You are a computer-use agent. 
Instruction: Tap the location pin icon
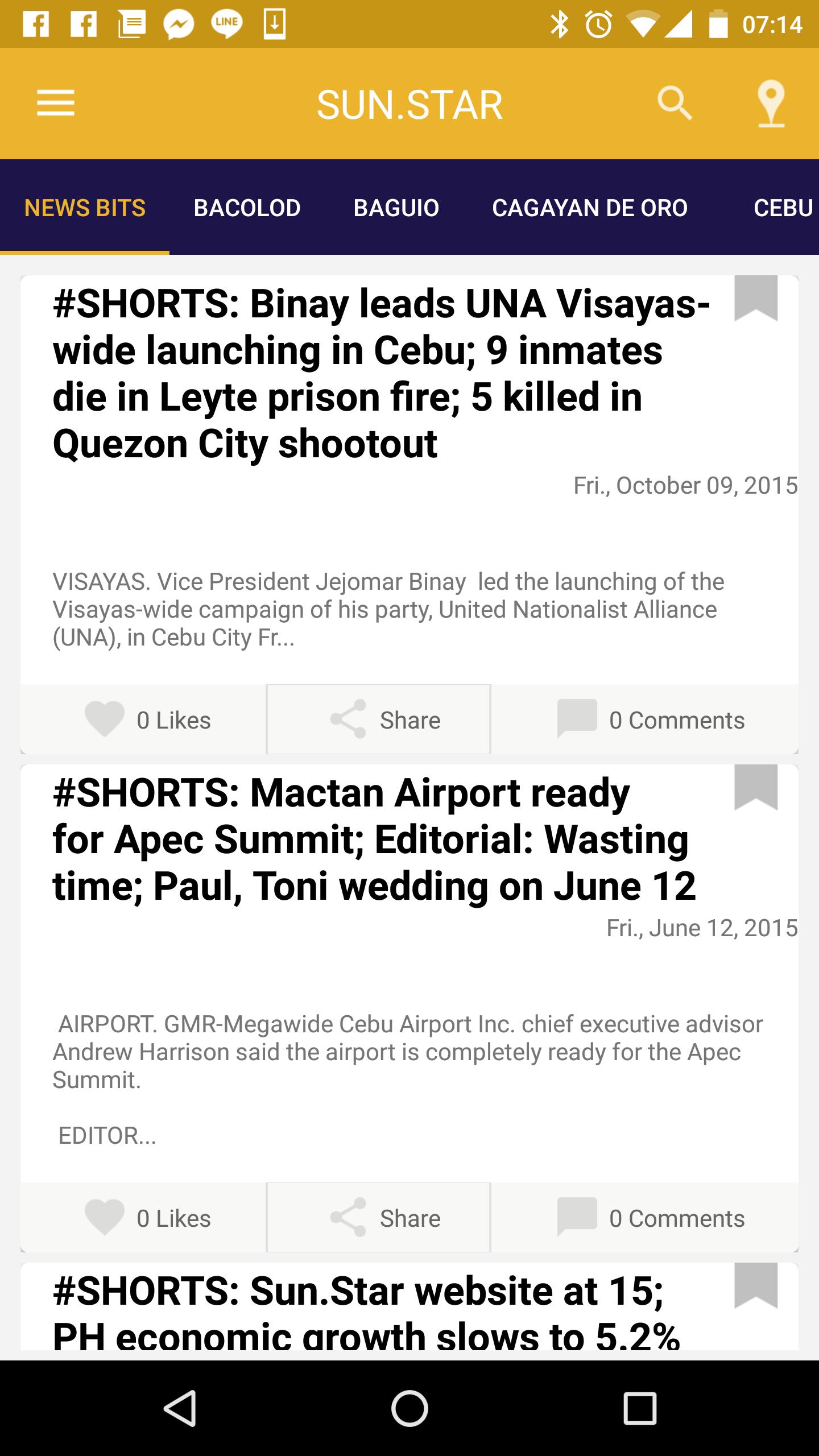point(771,104)
